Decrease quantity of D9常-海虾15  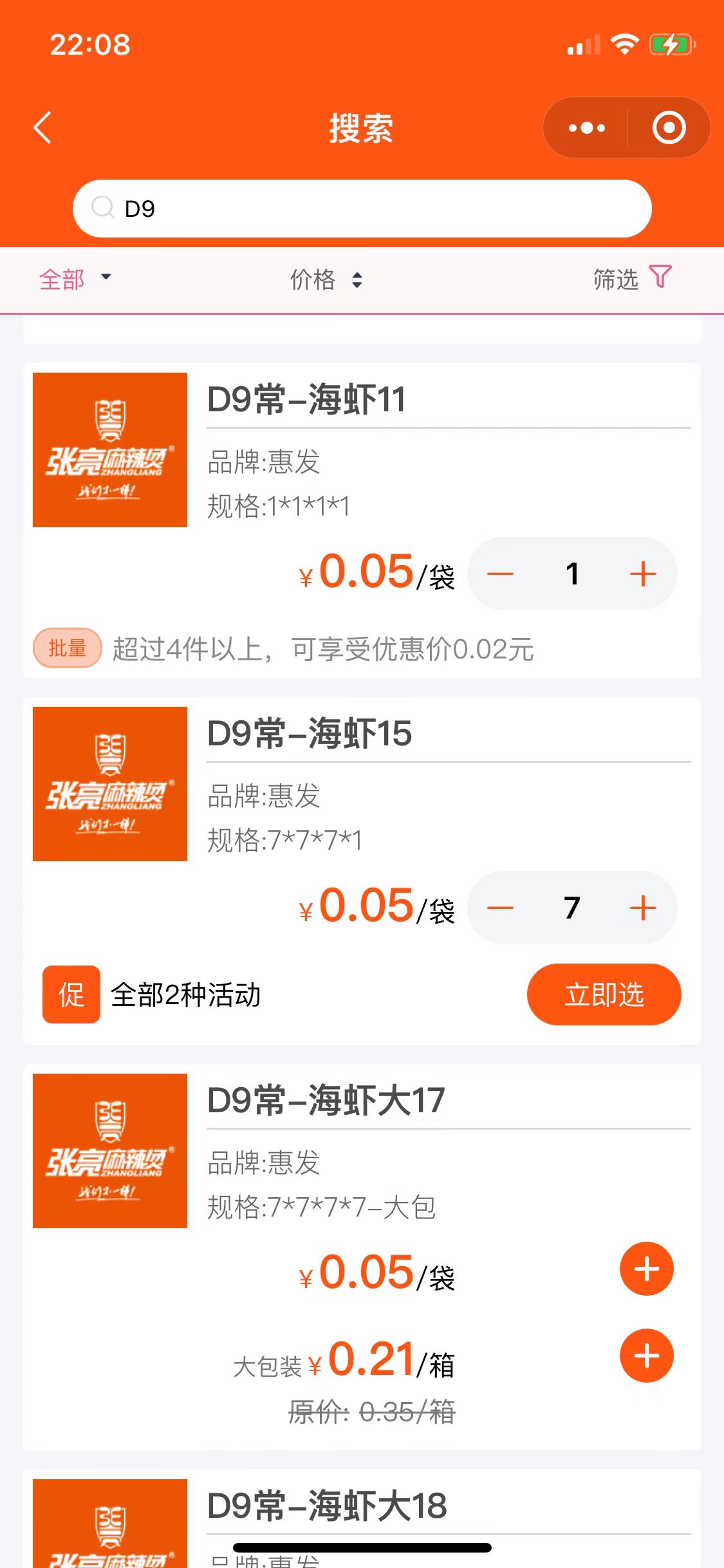click(500, 908)
